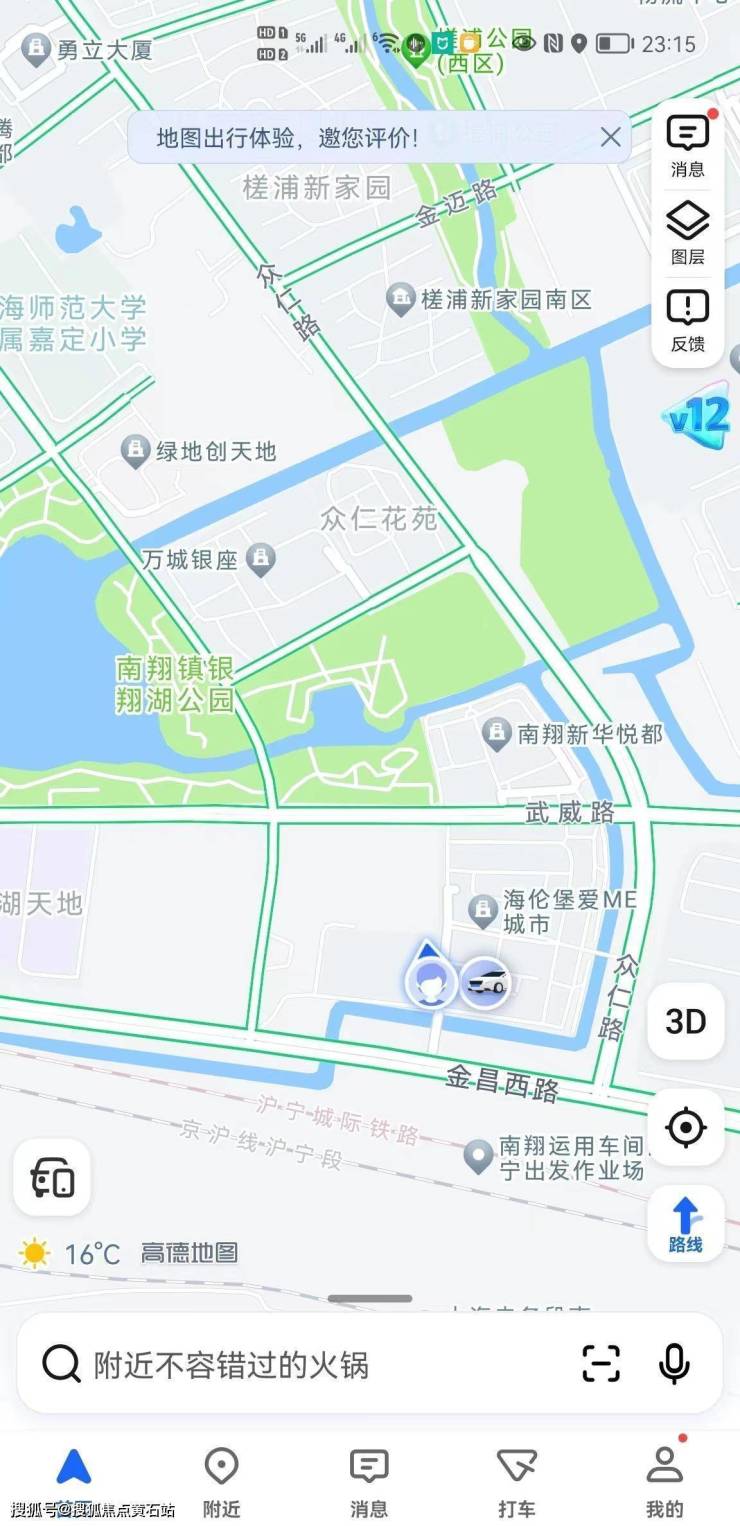Open the 我的 profile tab
Screen dimensions: 740x1526
(665, 1480)
